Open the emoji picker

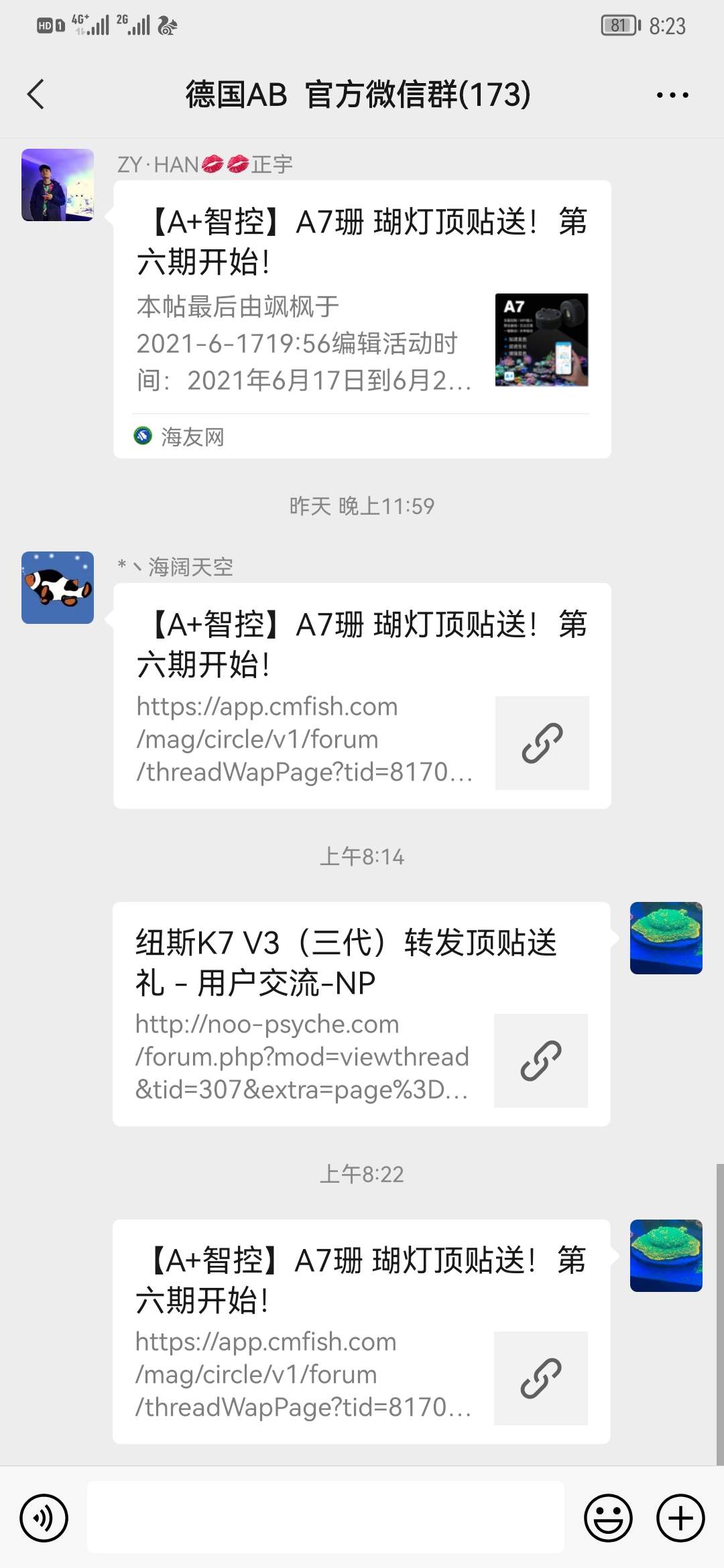608,1518
